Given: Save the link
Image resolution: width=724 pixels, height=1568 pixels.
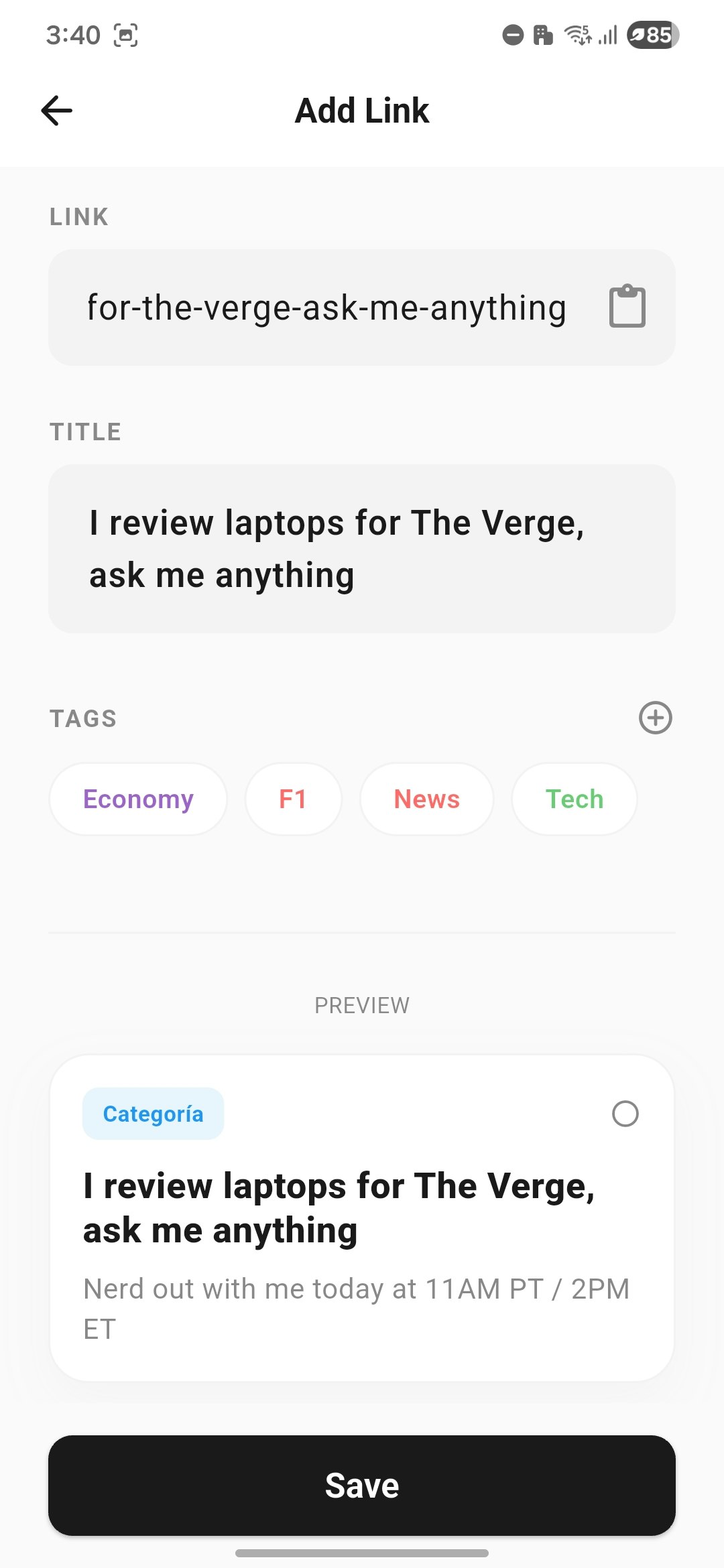Looking at the screenshot, I should click(x=362, y=1485).
